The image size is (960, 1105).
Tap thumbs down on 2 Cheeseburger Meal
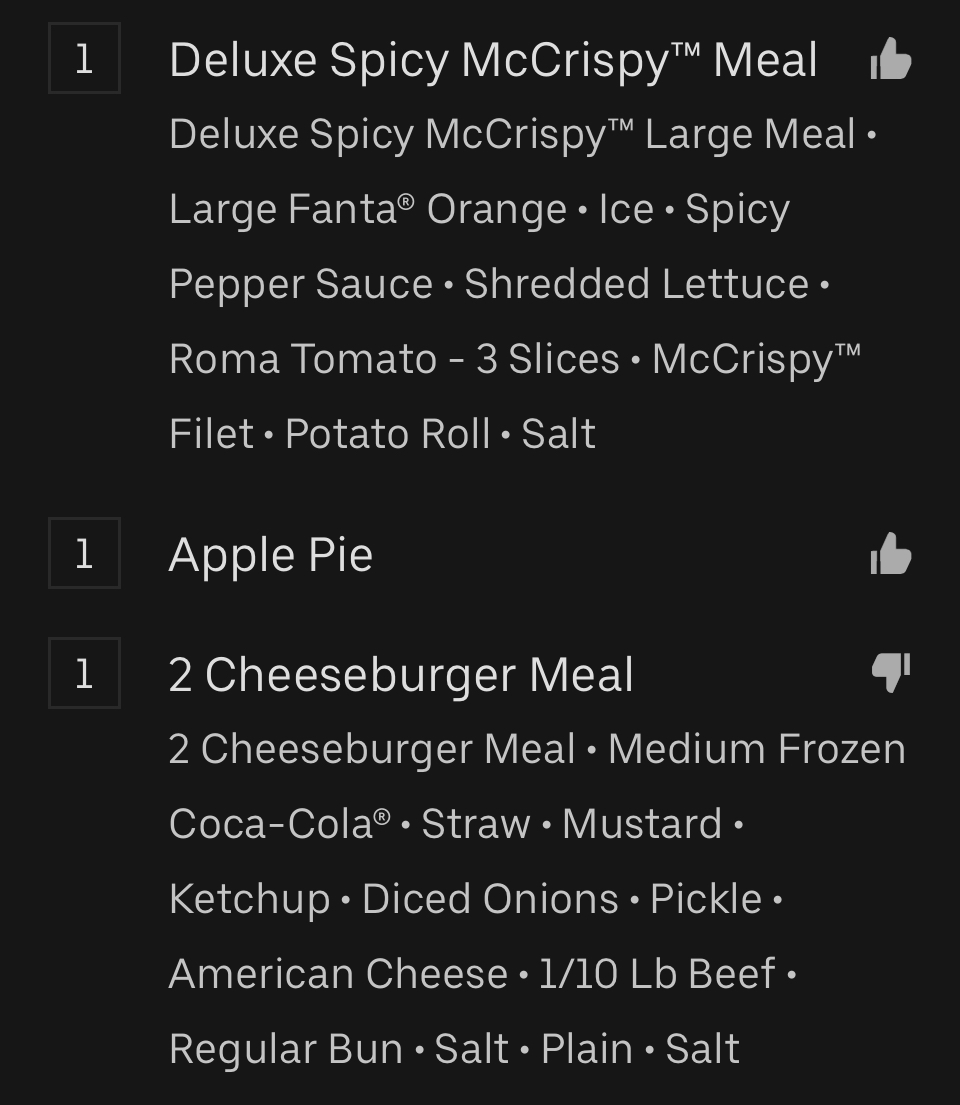(890, 672)
